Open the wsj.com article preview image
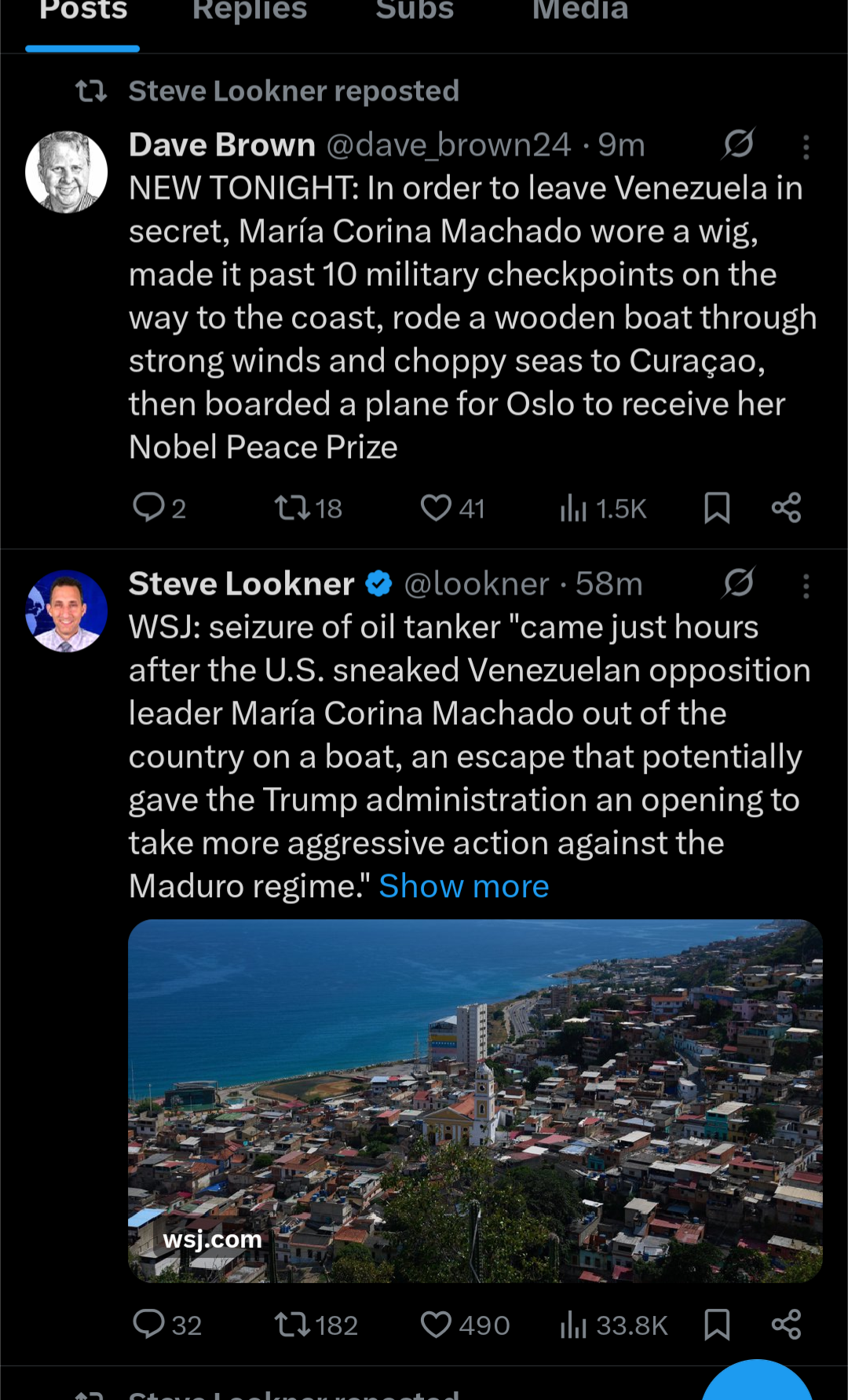The width and height of the screenshot is (848, 1400). pos(475,1100)
